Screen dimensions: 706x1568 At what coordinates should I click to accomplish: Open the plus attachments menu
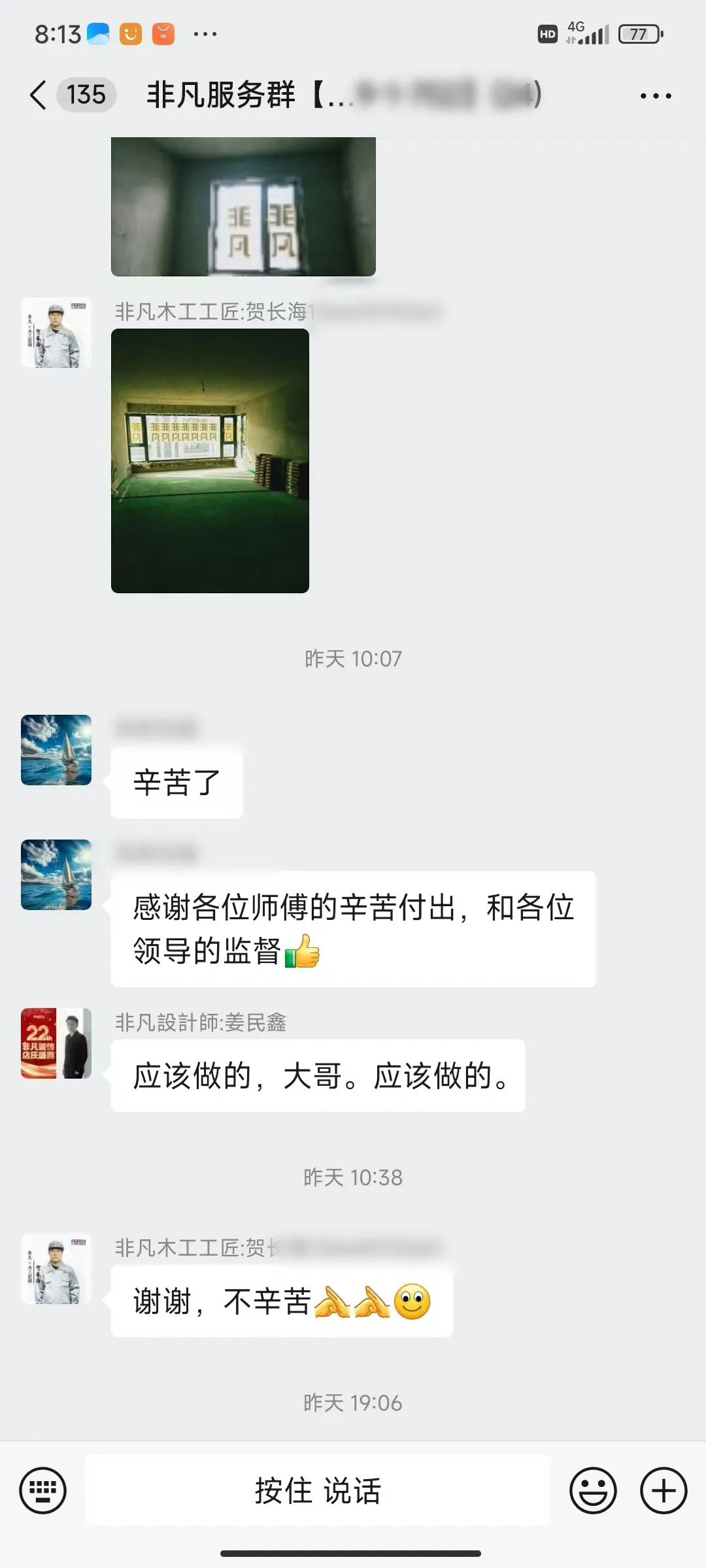[x=663, y=1490]
